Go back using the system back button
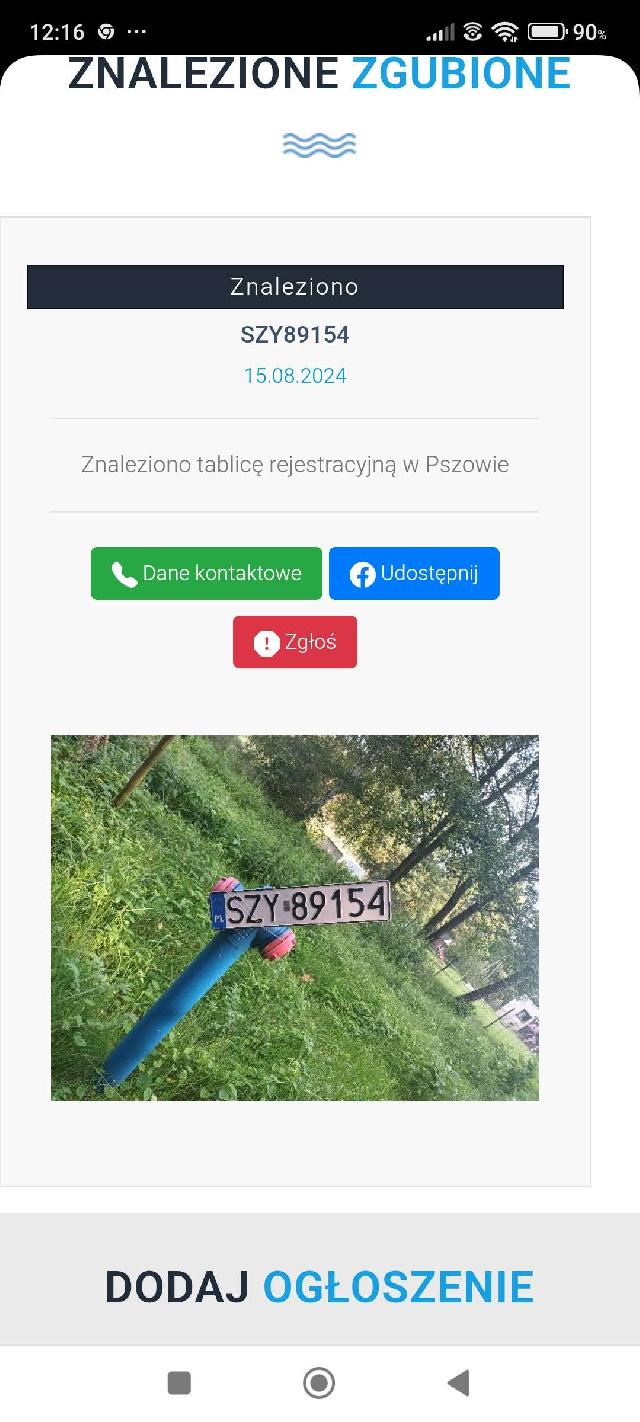This screenshot has width=640, height=1422. pyautogui.click(x=459, y=1383)
